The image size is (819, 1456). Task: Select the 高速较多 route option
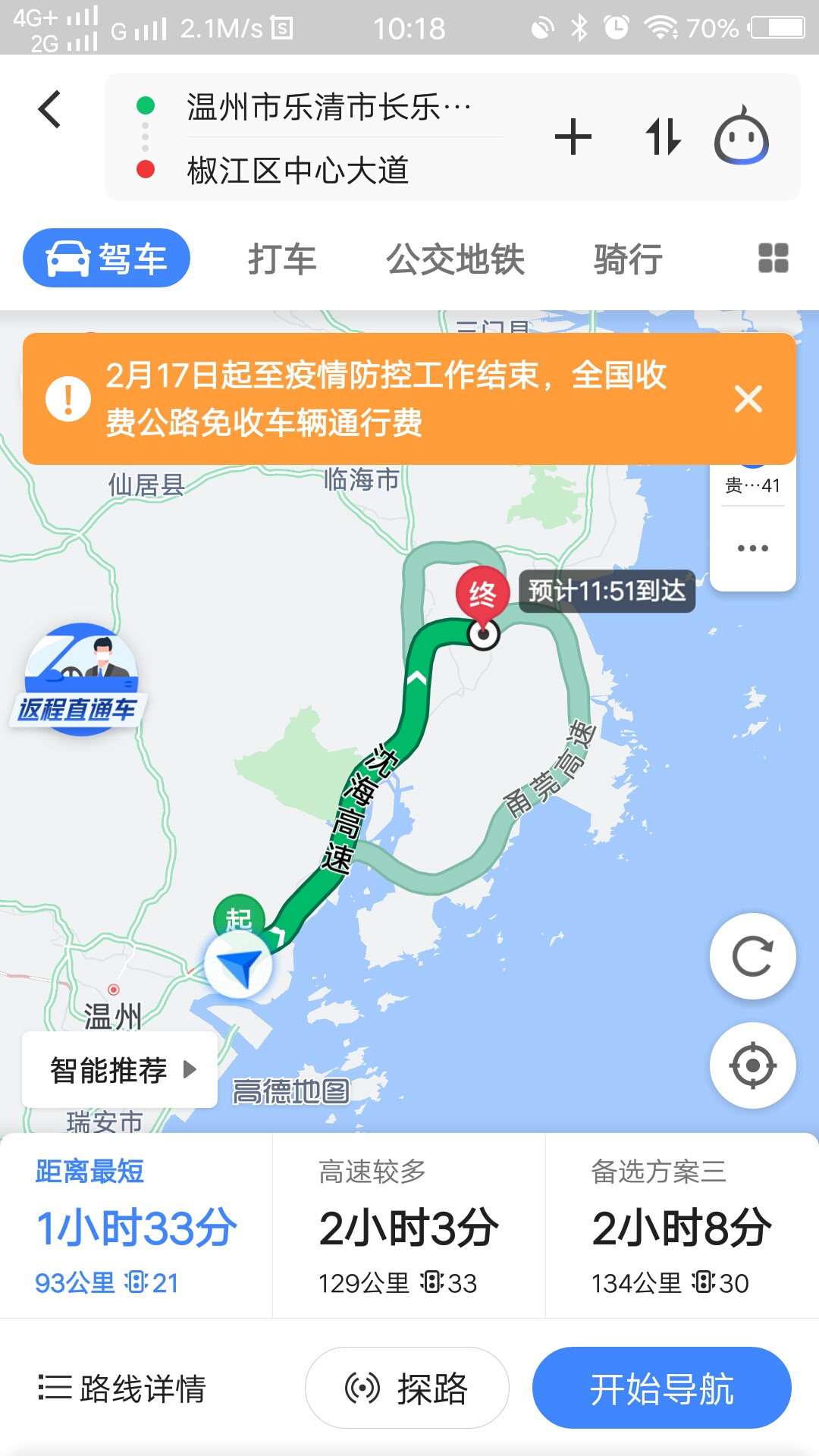coord(409,1225)
